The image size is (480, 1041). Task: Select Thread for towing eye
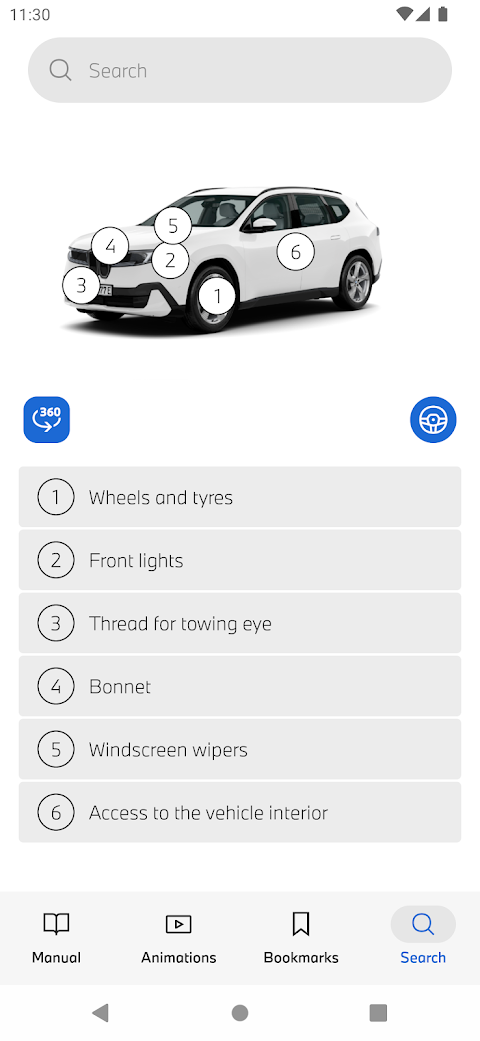[240, 623]
